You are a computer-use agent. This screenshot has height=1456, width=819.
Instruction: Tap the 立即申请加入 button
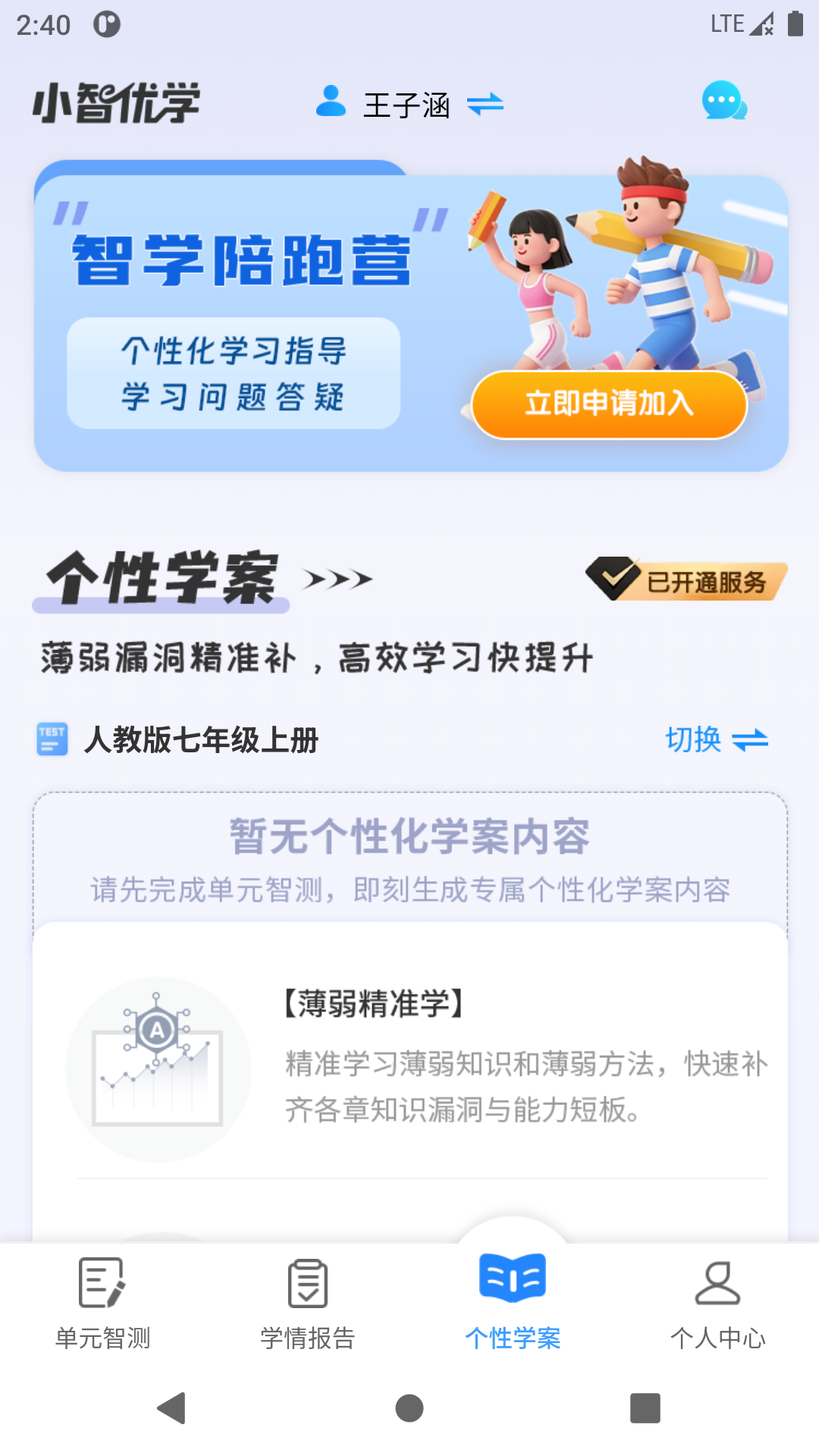pos(609,405)
